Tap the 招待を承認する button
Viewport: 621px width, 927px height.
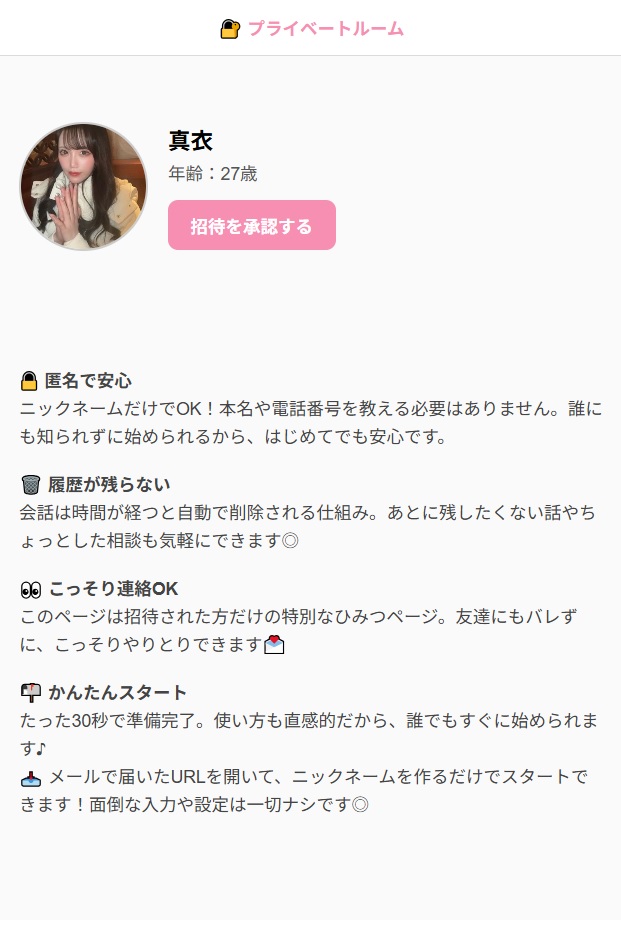tap(252, 225)
